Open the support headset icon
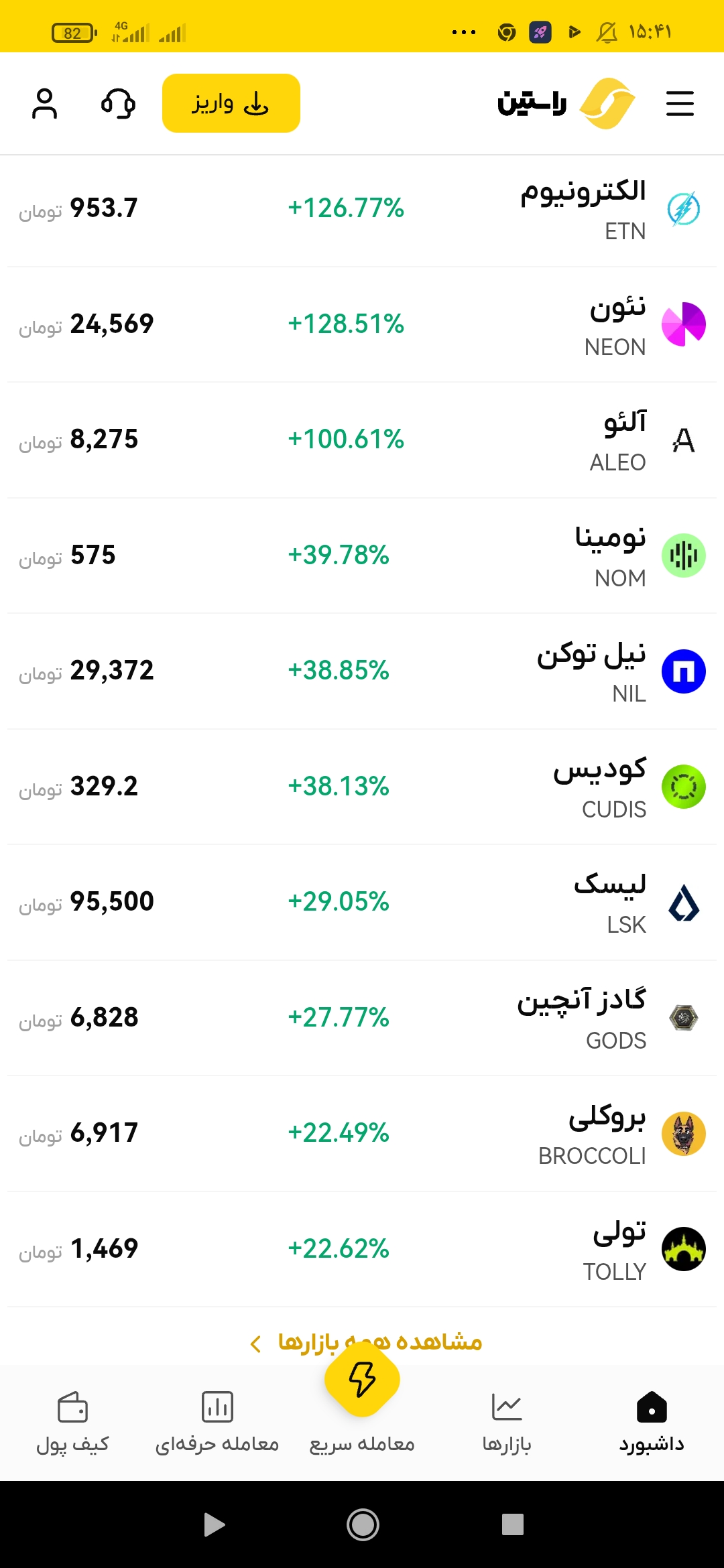Viewport: 724px width, 1568px height. pos(119,103)
